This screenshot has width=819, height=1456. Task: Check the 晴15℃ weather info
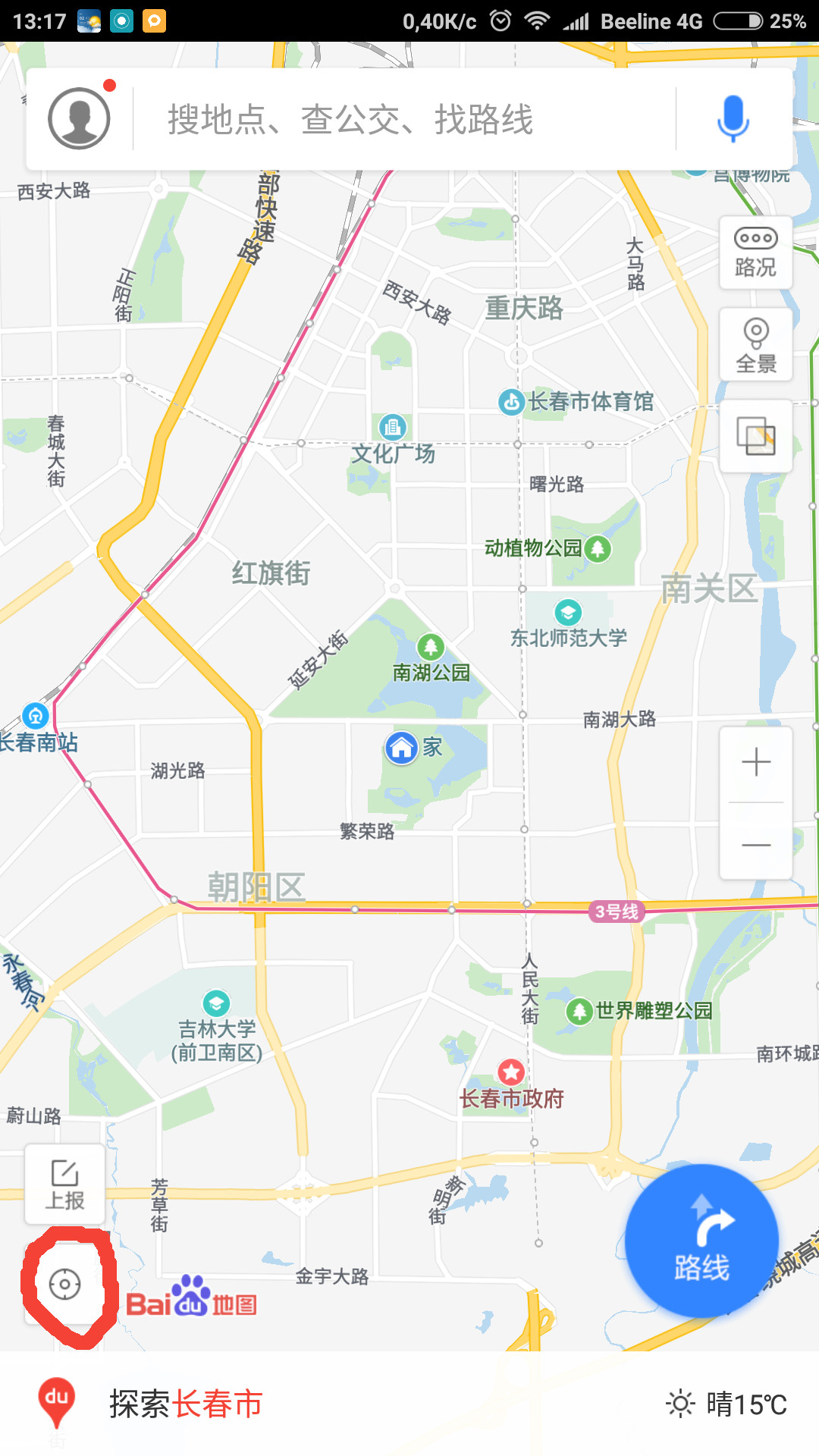(726, 1404)
